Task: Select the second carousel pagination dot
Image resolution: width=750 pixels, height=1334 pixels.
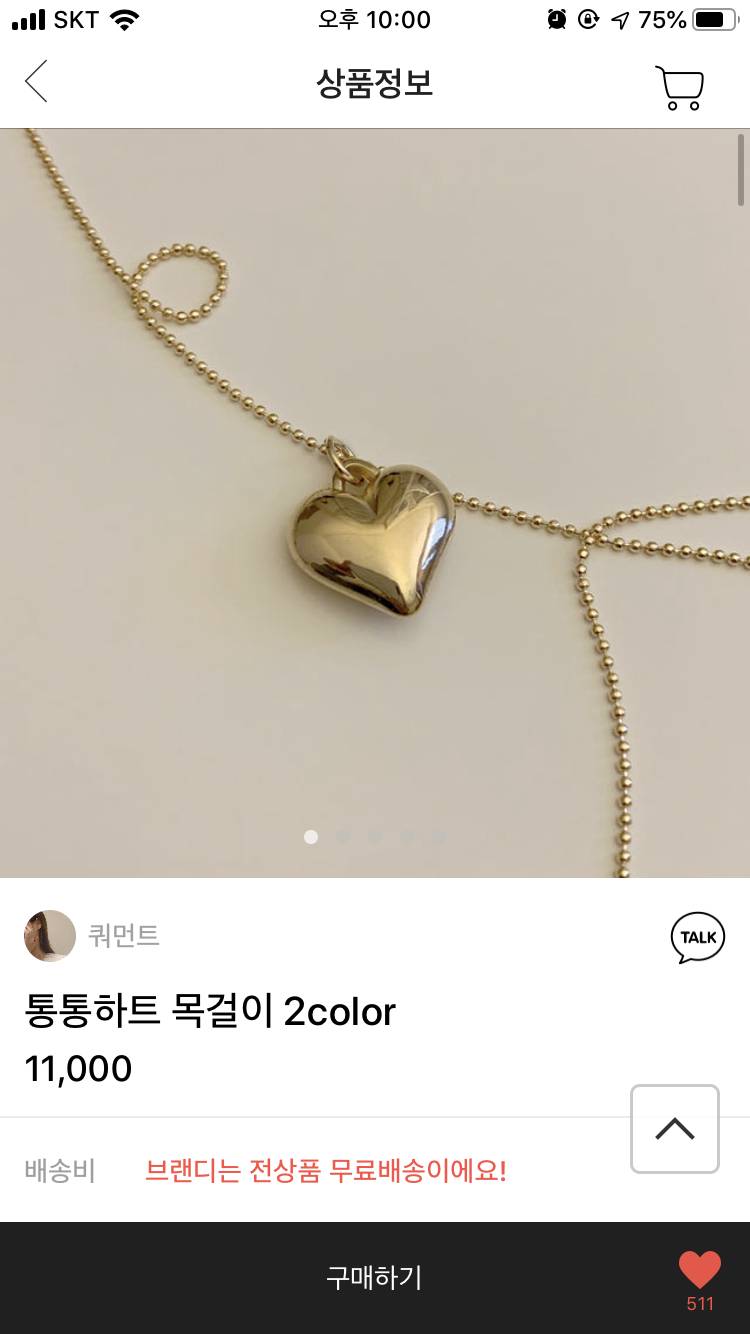Action: pyautogui.click(x=342, y=837)
